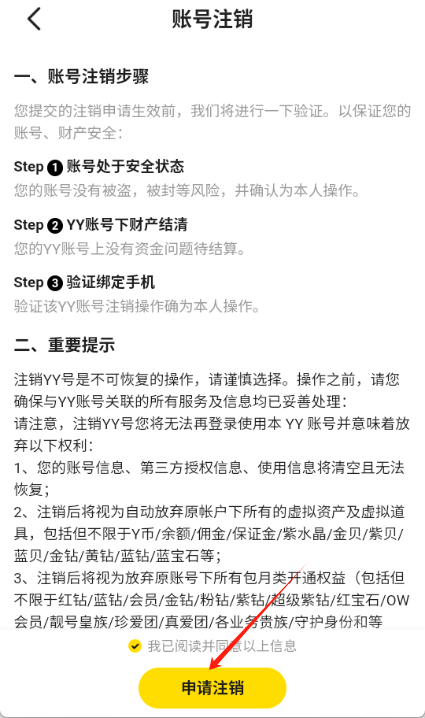
Task: Go back from the 账号注销 page
Action: [34, 20]
